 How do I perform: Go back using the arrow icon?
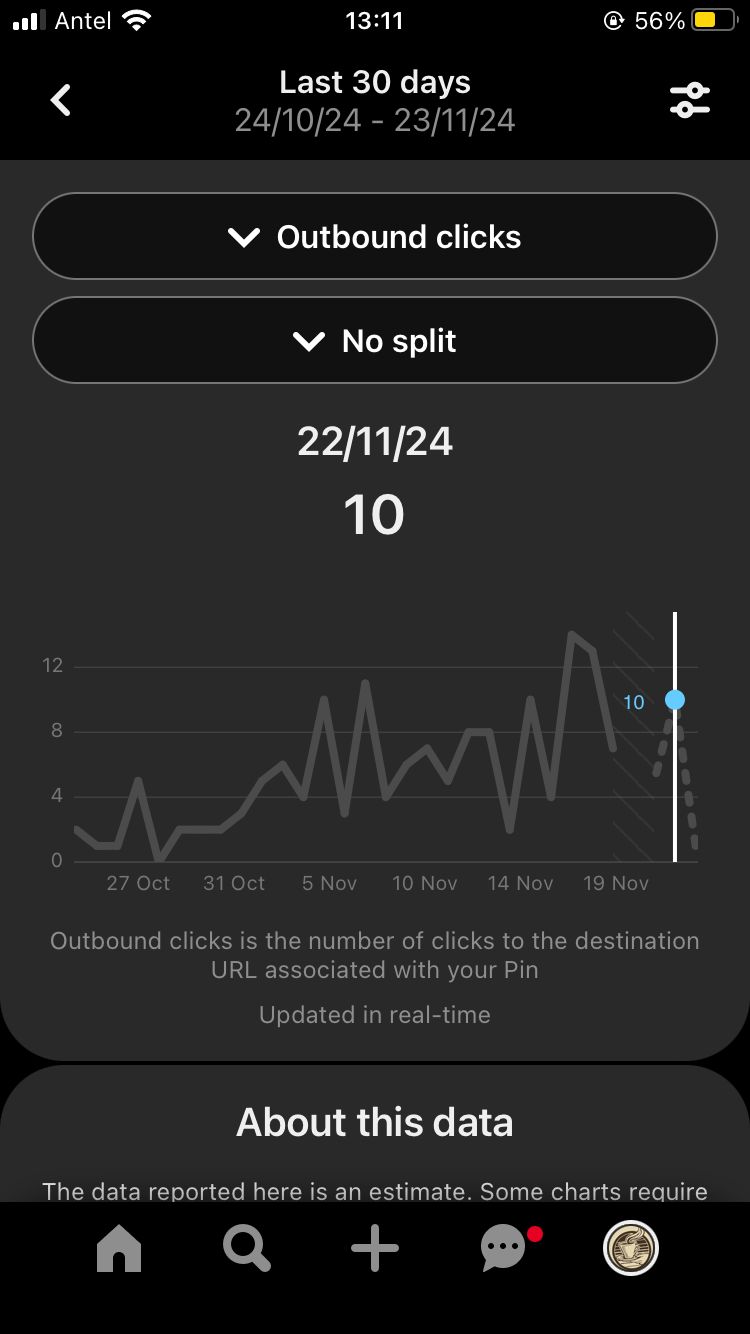[x=61, y=100]
